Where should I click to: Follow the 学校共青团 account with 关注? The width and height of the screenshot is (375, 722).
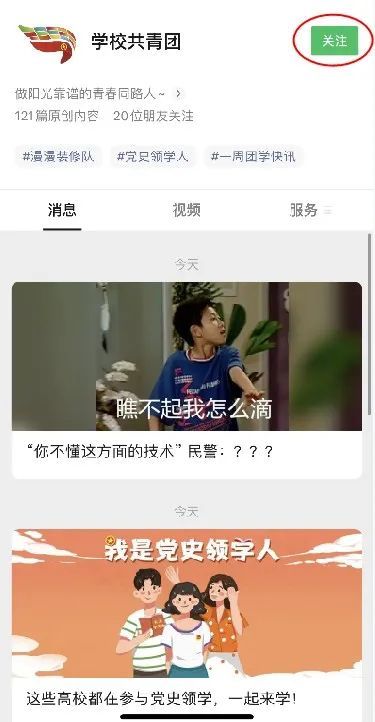click(x=334, y=41)
